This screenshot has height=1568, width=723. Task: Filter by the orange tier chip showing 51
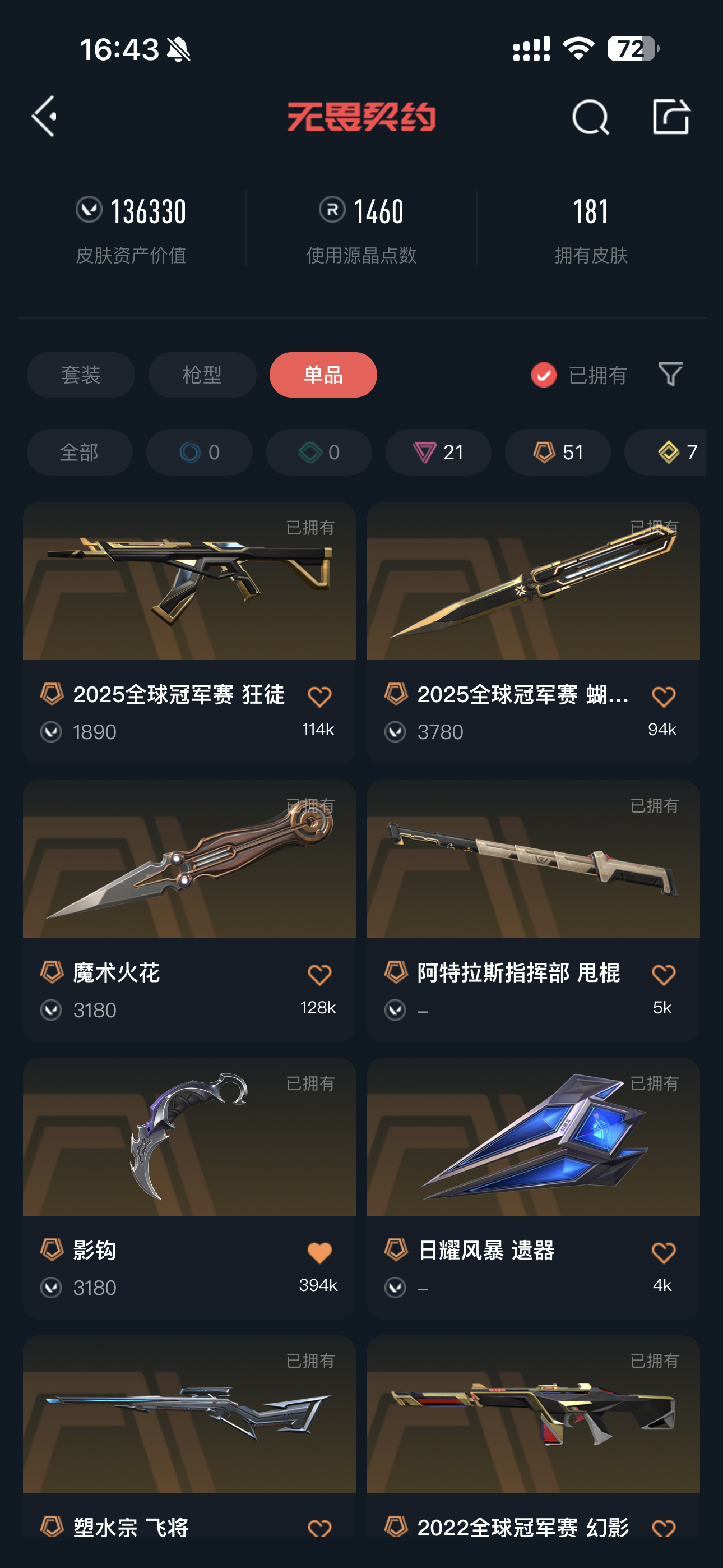[x=558, y=452]
